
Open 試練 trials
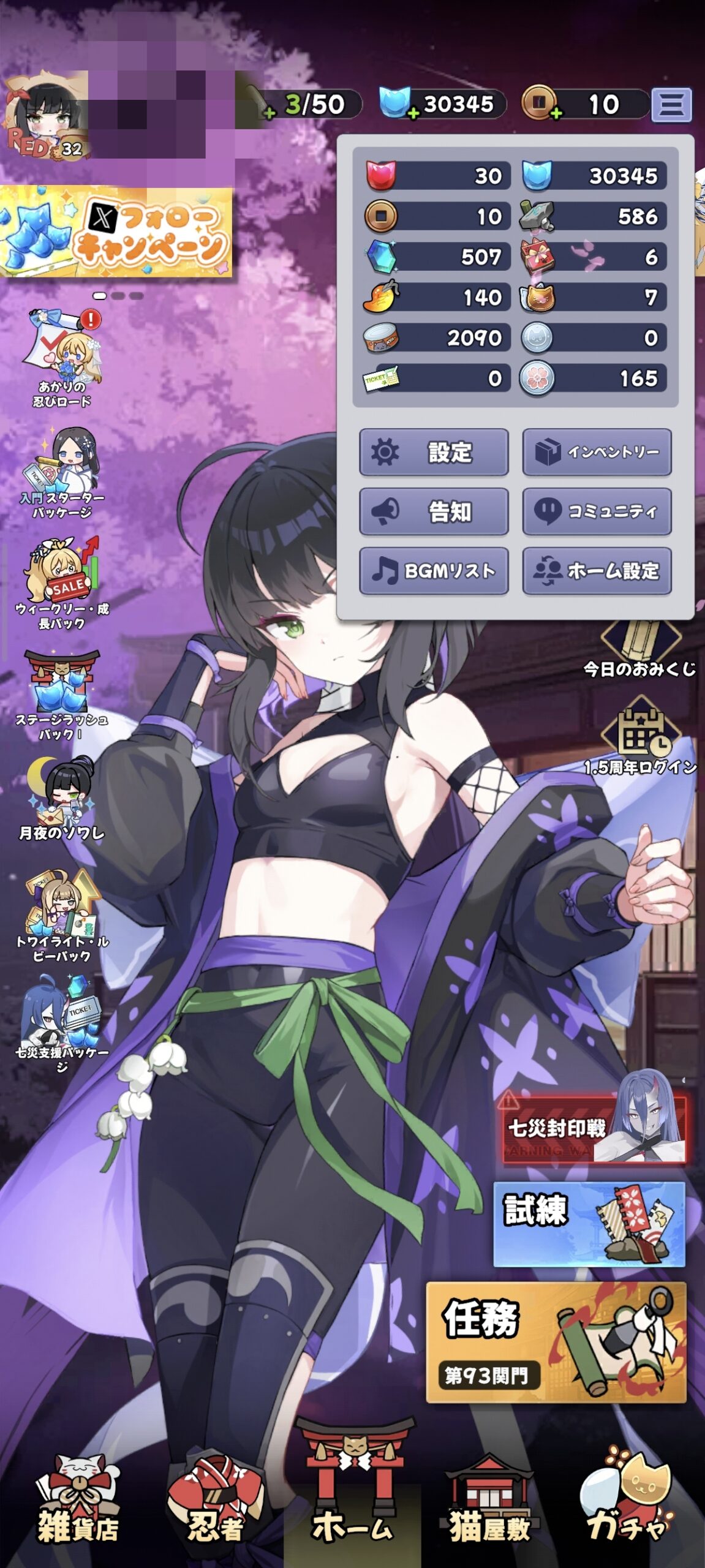(589, 1224)
